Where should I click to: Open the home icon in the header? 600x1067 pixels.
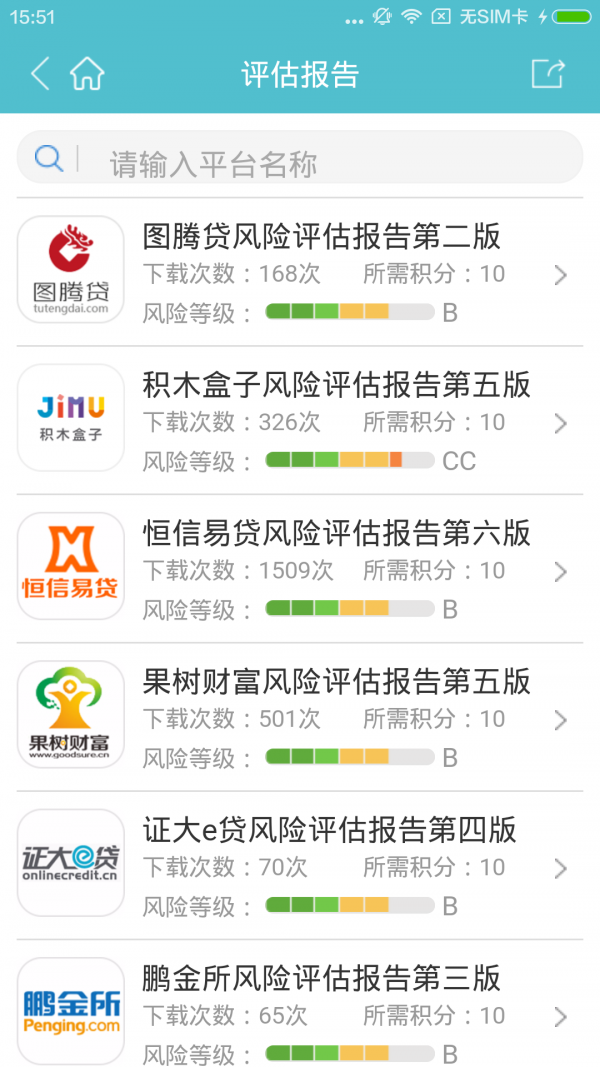coord(87,74)
